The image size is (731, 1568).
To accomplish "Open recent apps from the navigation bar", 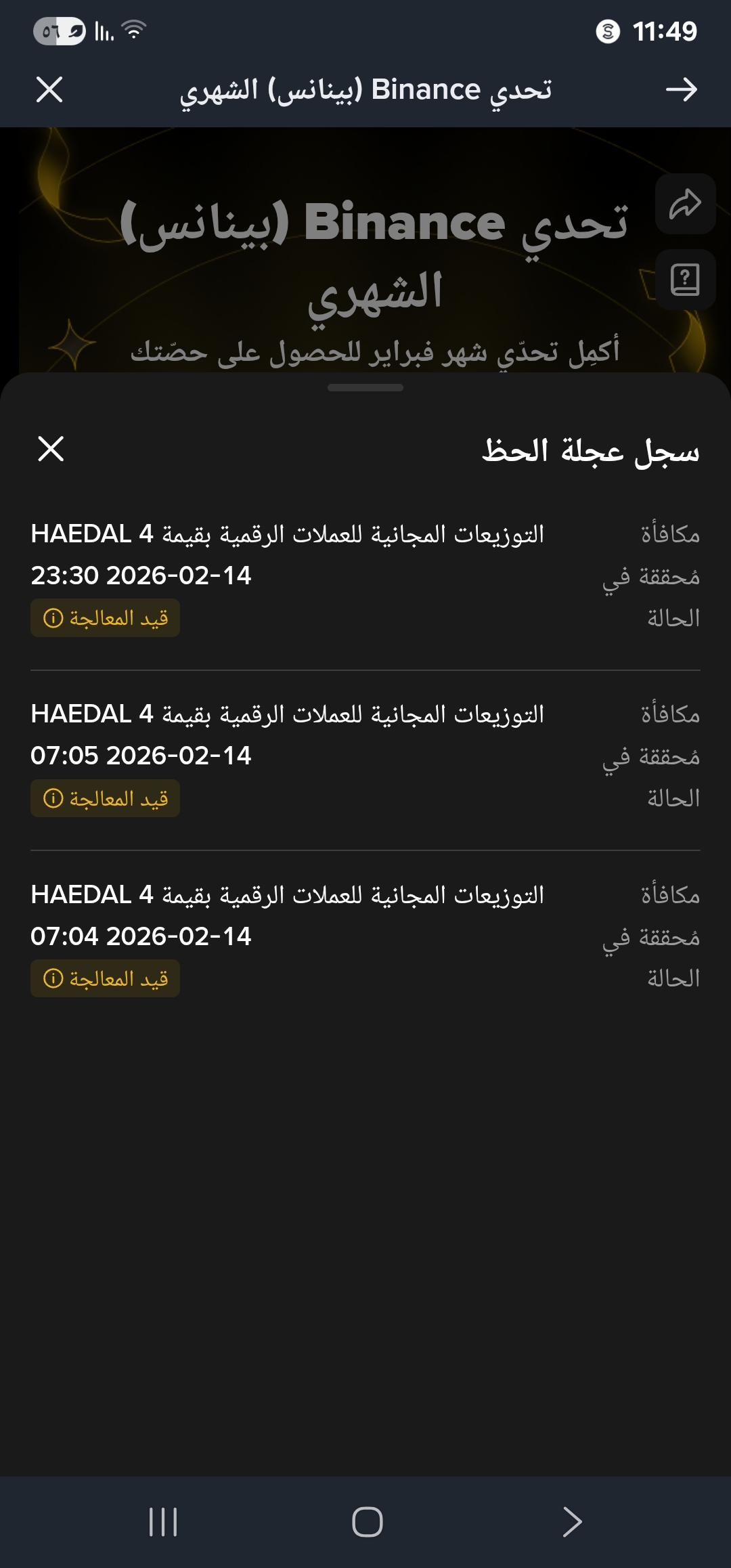I will pyautogui.click(x=163, y=1522).
